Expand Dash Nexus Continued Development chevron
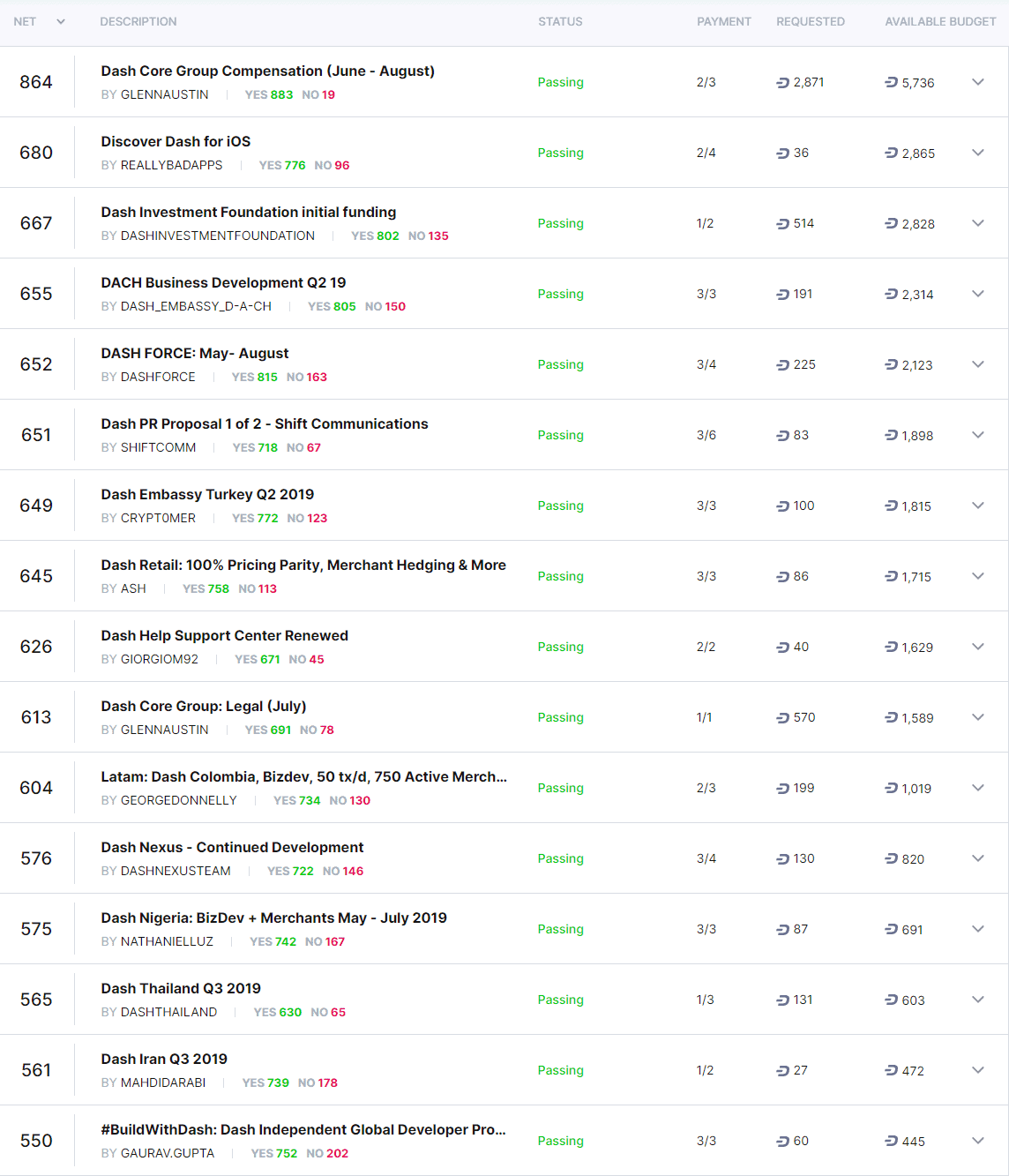Screen dimensions: 1009x1176 pos(977,858)
